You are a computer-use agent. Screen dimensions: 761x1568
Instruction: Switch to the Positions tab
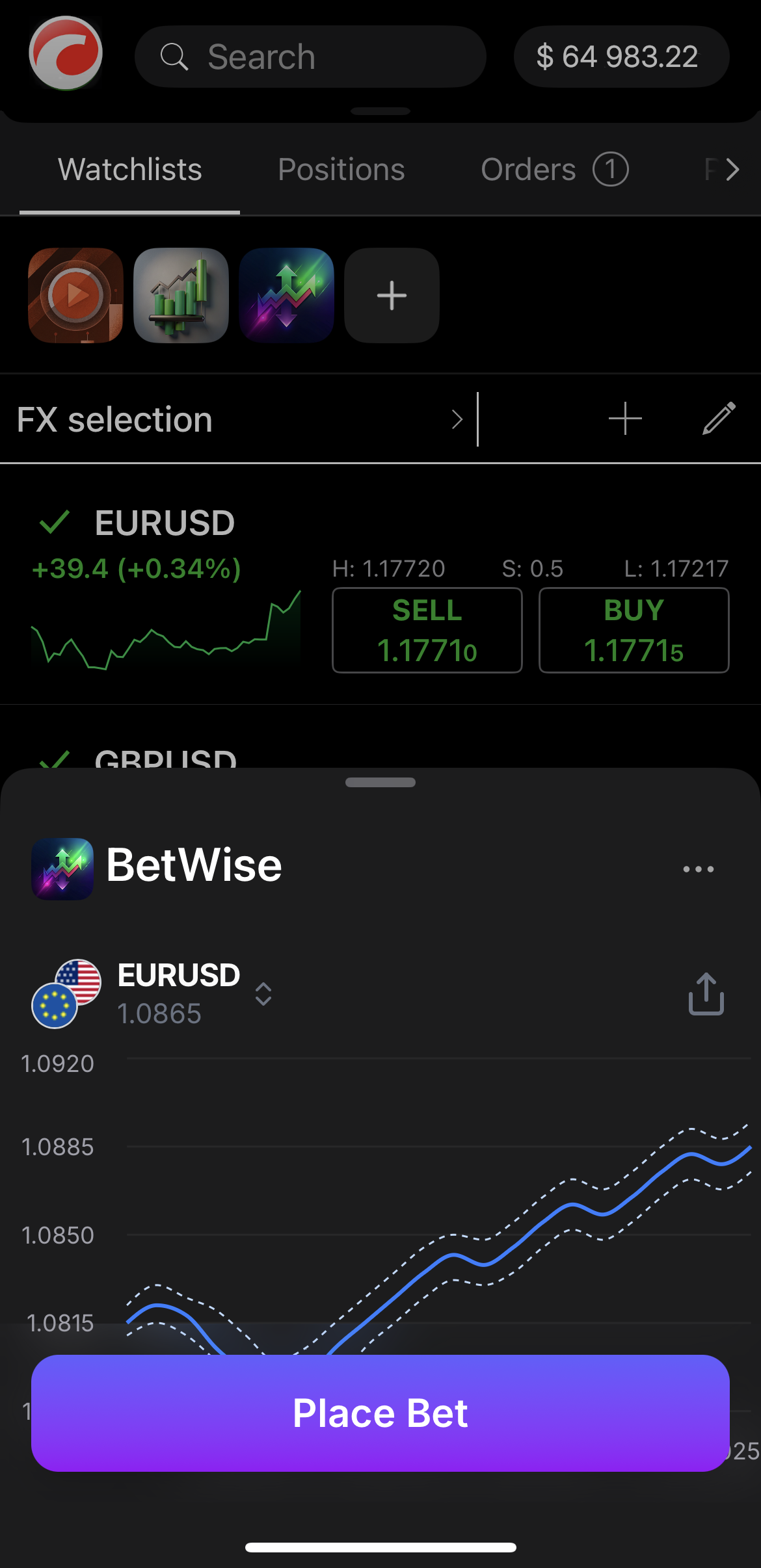point(341,170)
